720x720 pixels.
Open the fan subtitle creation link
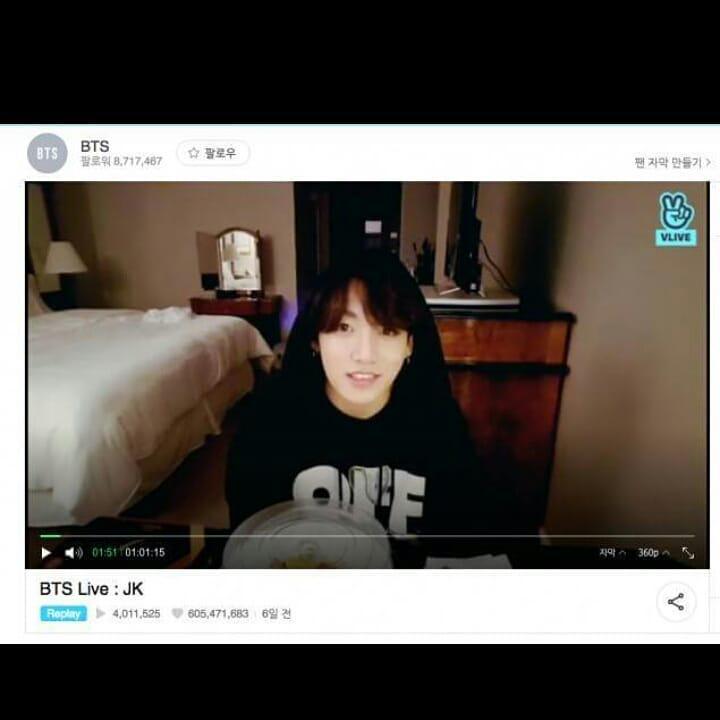[672, 162]
